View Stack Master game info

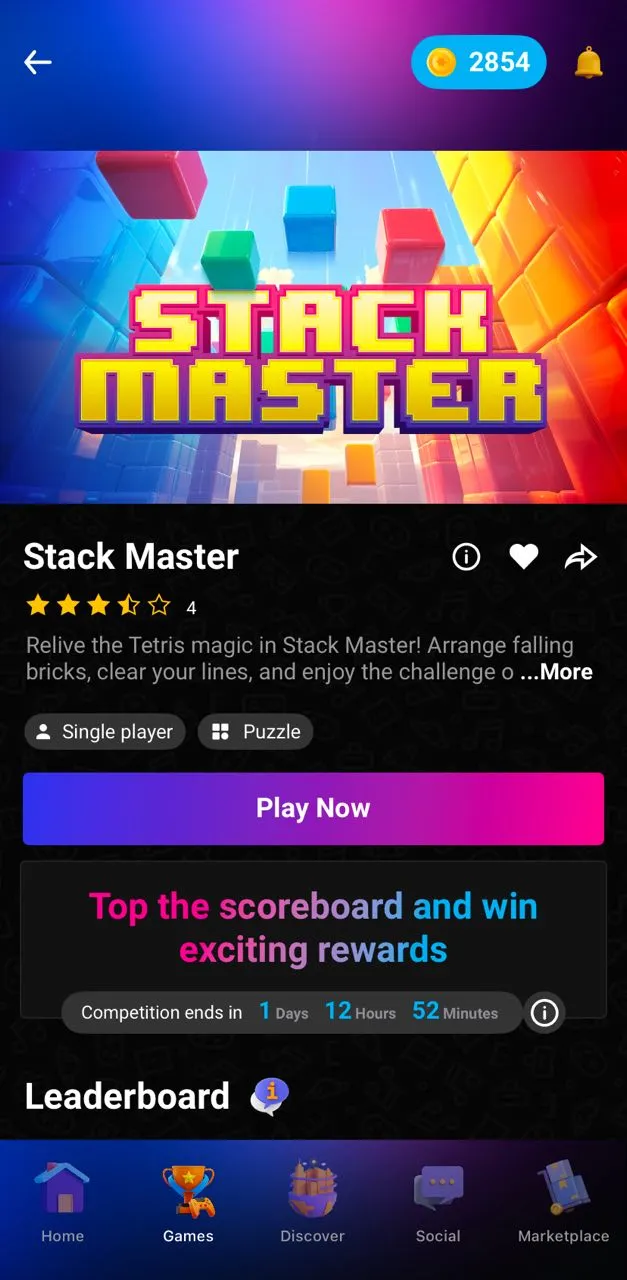click(x=466, y=557)
